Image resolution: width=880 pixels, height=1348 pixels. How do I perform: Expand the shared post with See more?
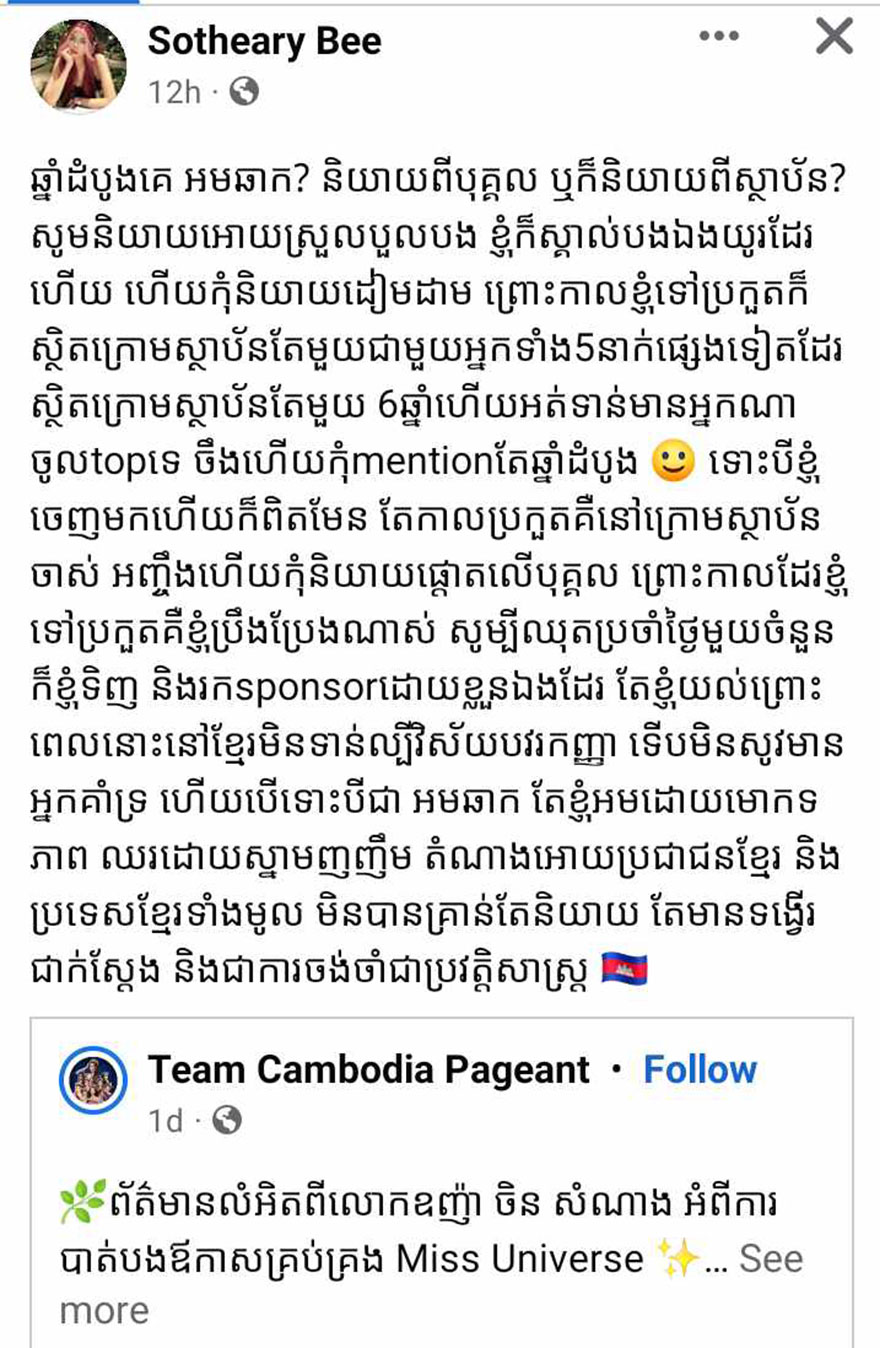(770, 1258)
